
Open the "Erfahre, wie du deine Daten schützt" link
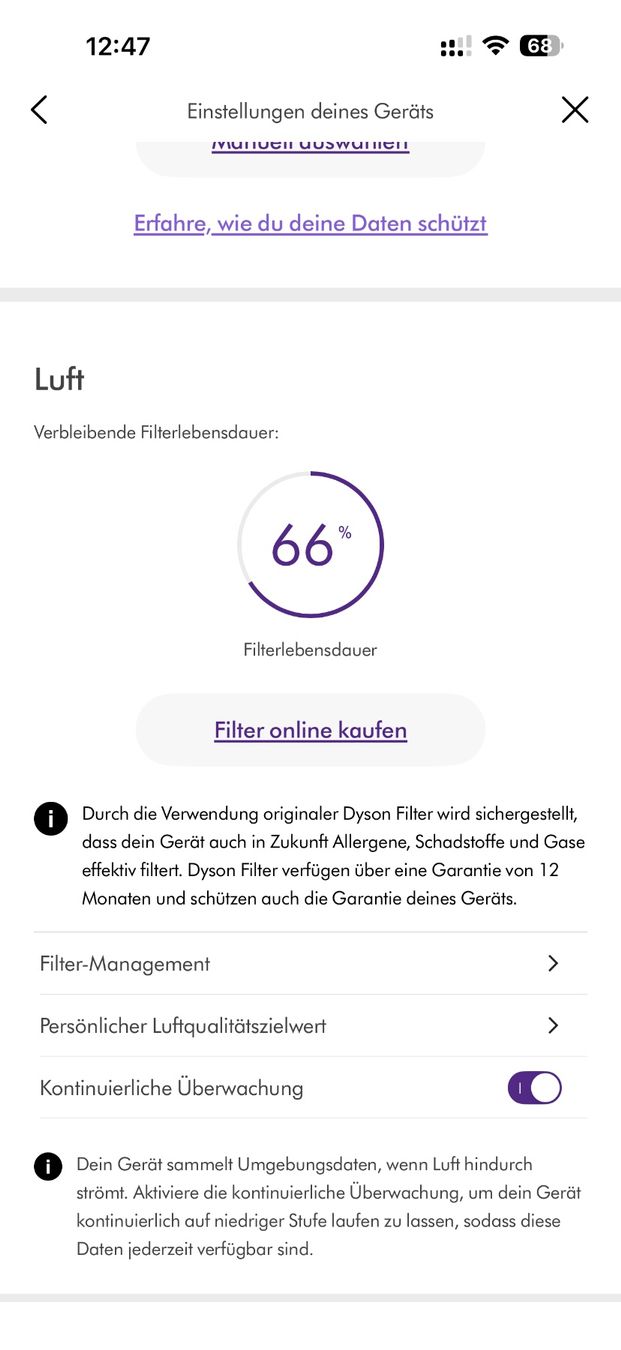click(x=310, y=223)
